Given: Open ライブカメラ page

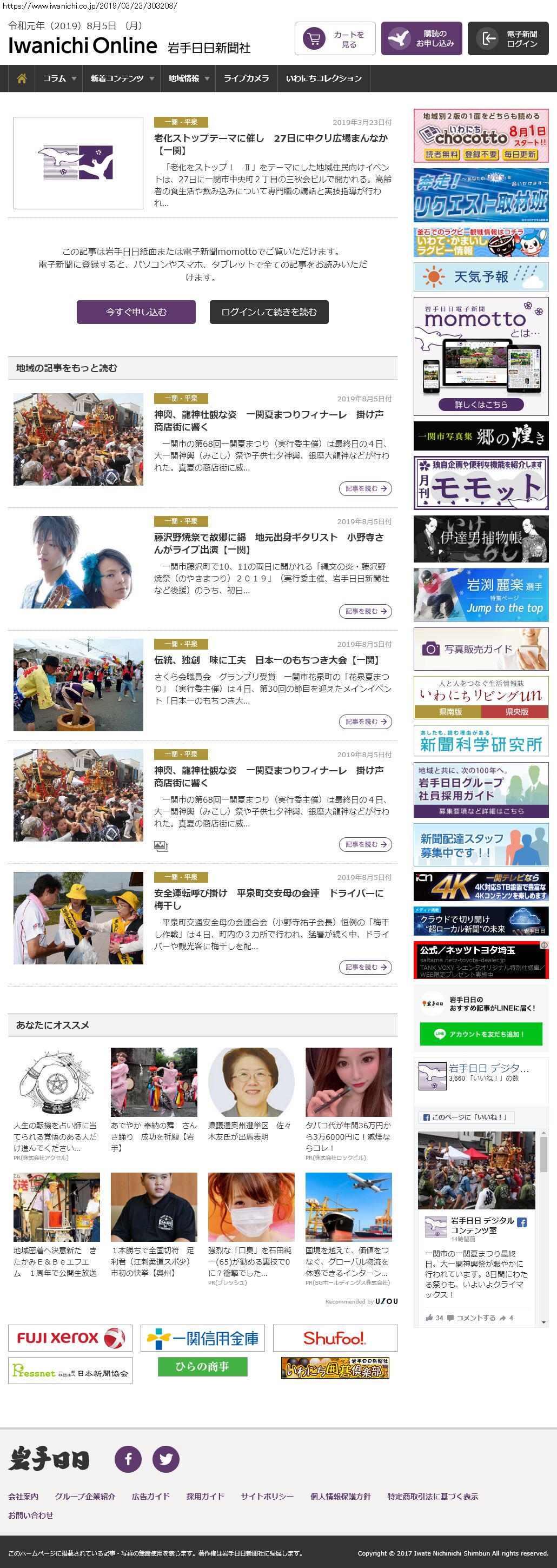Looking at the screenshot, I should tap(246, 78).
